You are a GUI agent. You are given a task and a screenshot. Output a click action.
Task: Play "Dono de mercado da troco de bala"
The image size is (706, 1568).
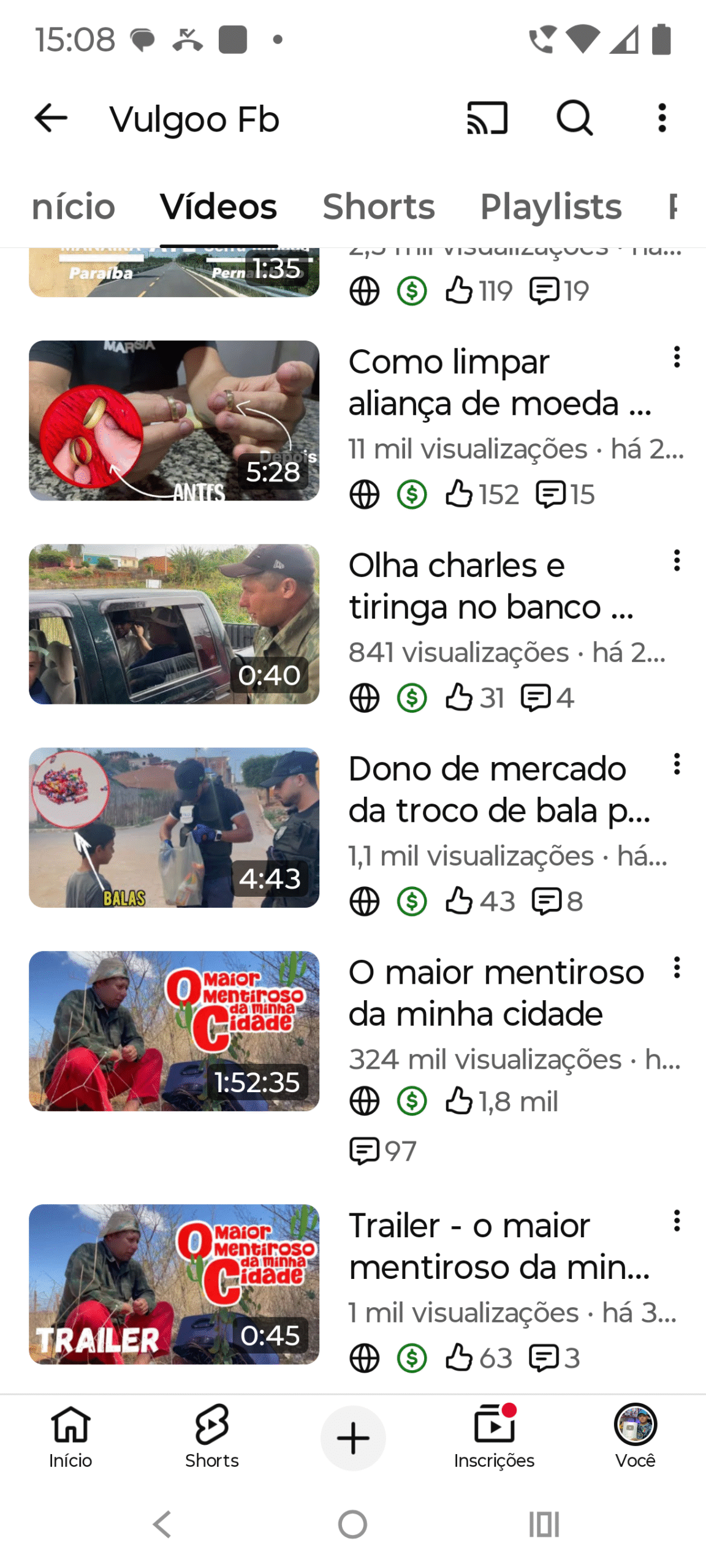[174, 827]
